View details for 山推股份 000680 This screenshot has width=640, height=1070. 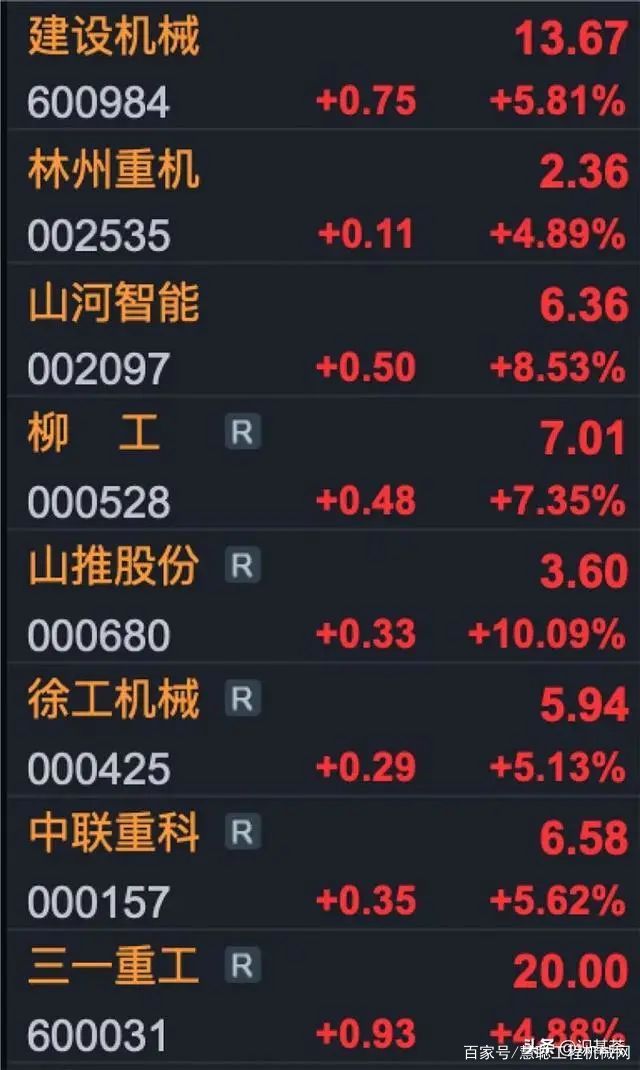[323, 596]
